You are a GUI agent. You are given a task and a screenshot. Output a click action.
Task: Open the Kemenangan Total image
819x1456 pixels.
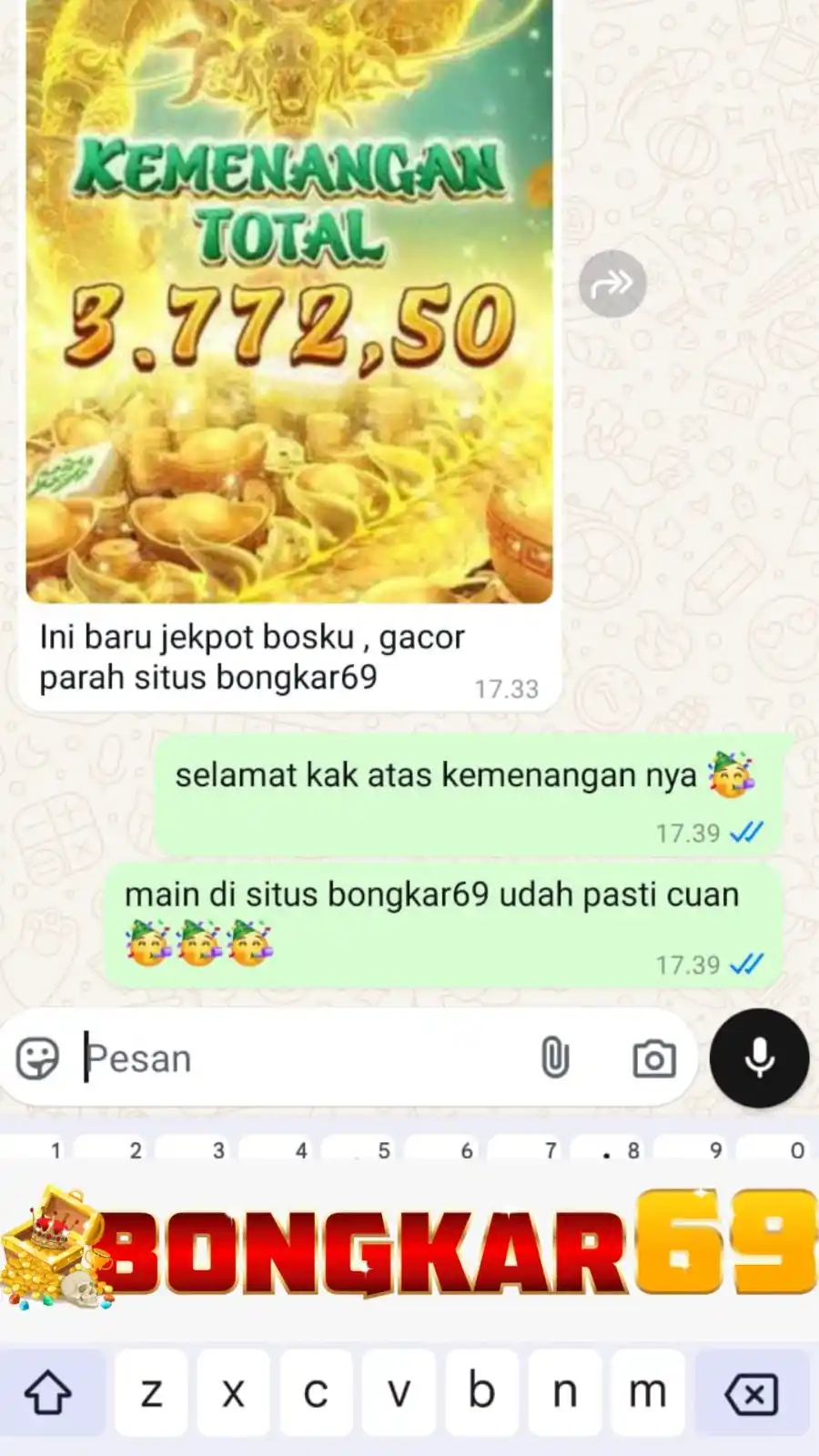point(289,300)
